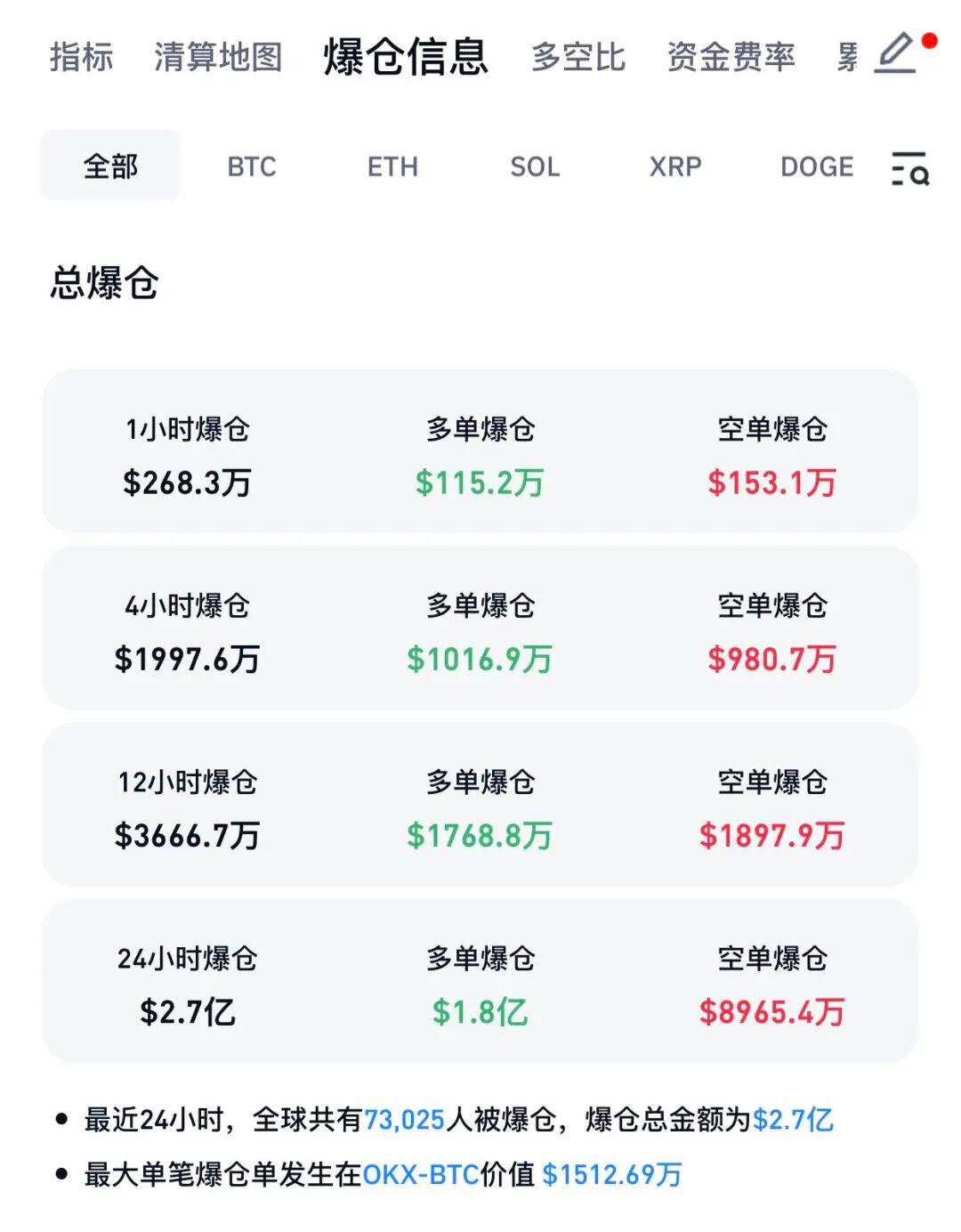
Task: Show SOL liquidation data
Action: pyautogui.click(x=535, y=166)
